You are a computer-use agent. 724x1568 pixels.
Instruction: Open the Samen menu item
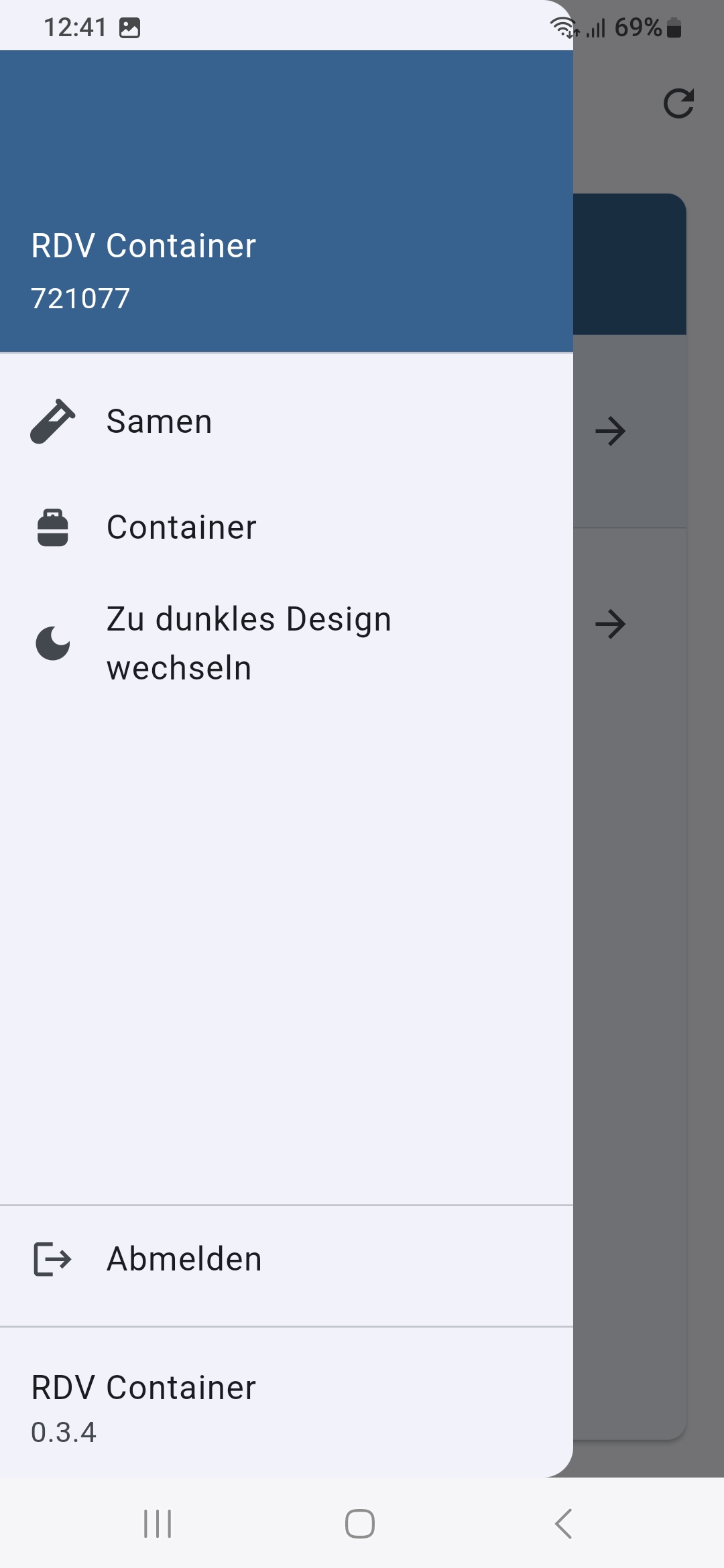[286, 421]
